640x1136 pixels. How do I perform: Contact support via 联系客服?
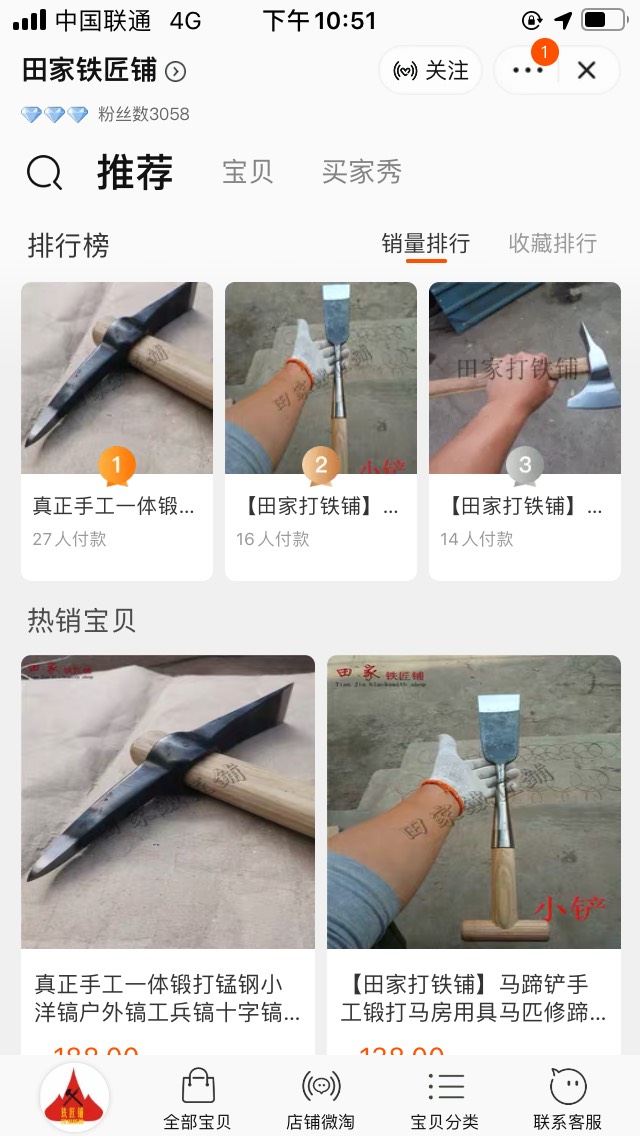coord(568,1098)
